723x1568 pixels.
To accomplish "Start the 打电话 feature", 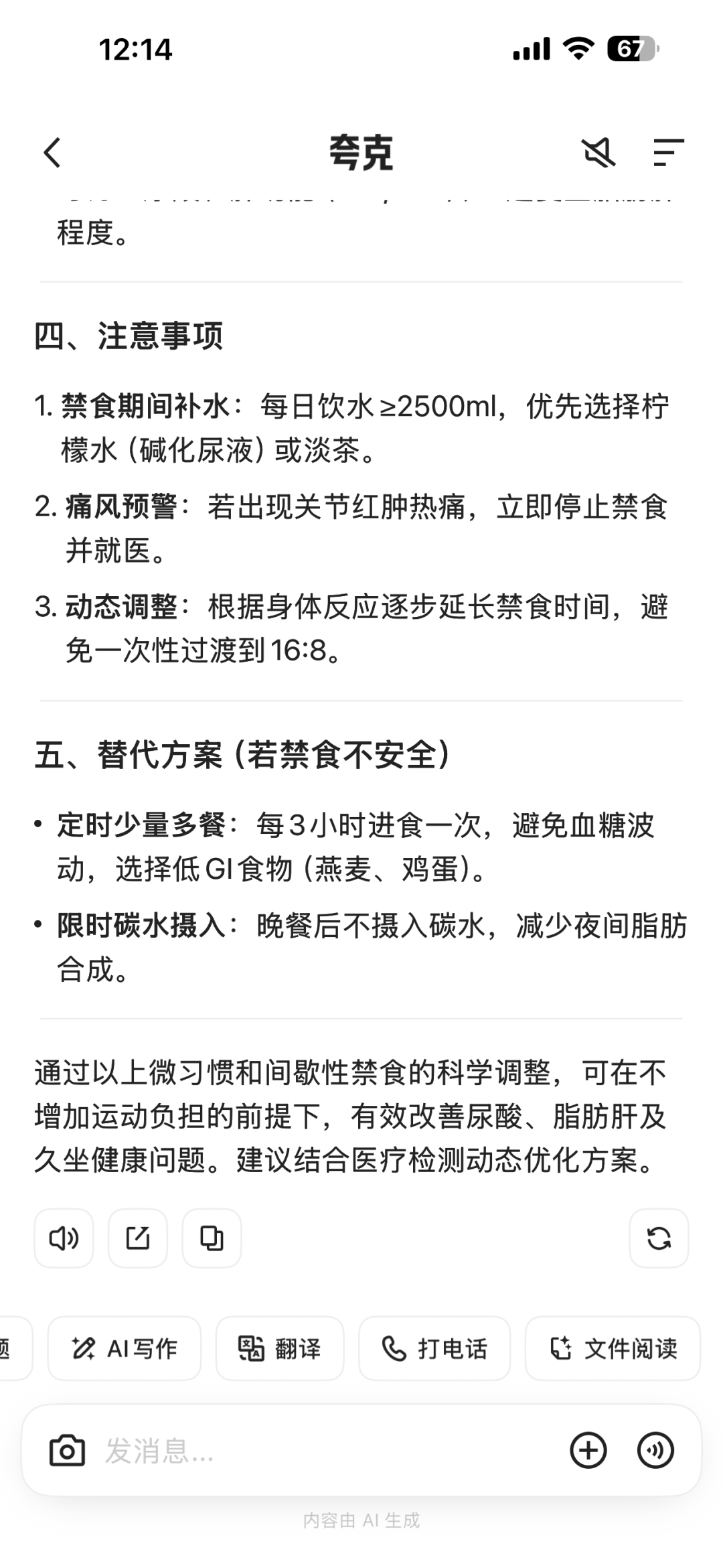I will (x=434, y=1348).
